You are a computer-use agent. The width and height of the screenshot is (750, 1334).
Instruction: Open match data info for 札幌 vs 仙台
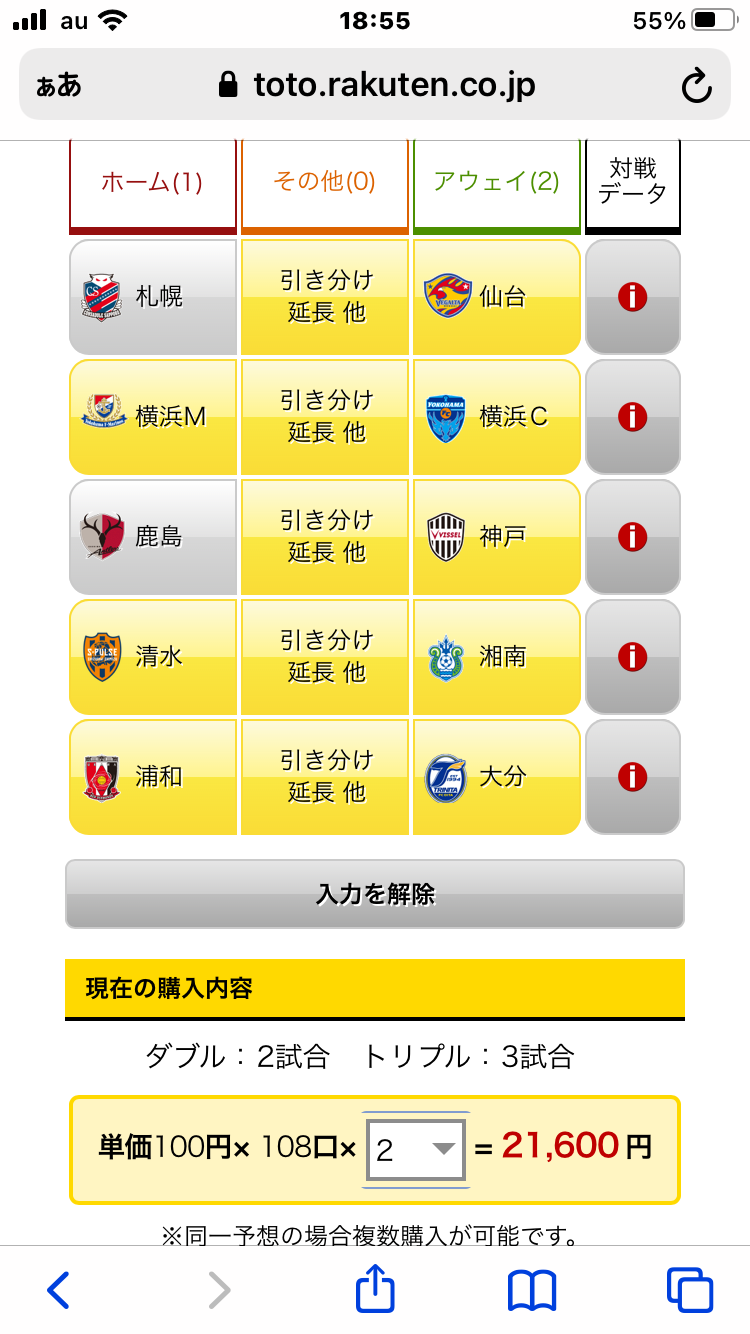[x=633, y=297]
